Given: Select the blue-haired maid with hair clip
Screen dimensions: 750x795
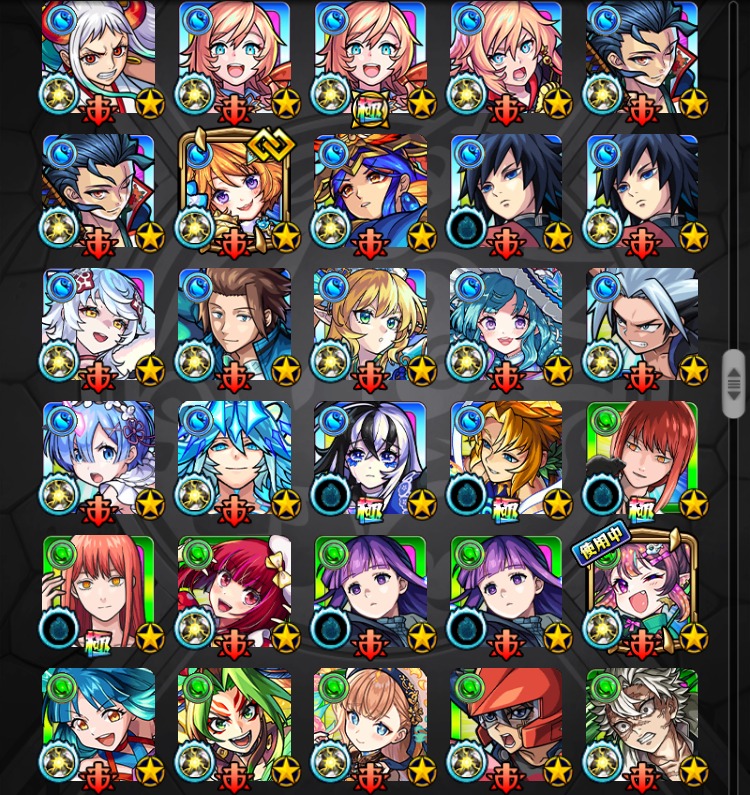Looking at the screenshot, I should pyautogui.click(x=98, y=460).
